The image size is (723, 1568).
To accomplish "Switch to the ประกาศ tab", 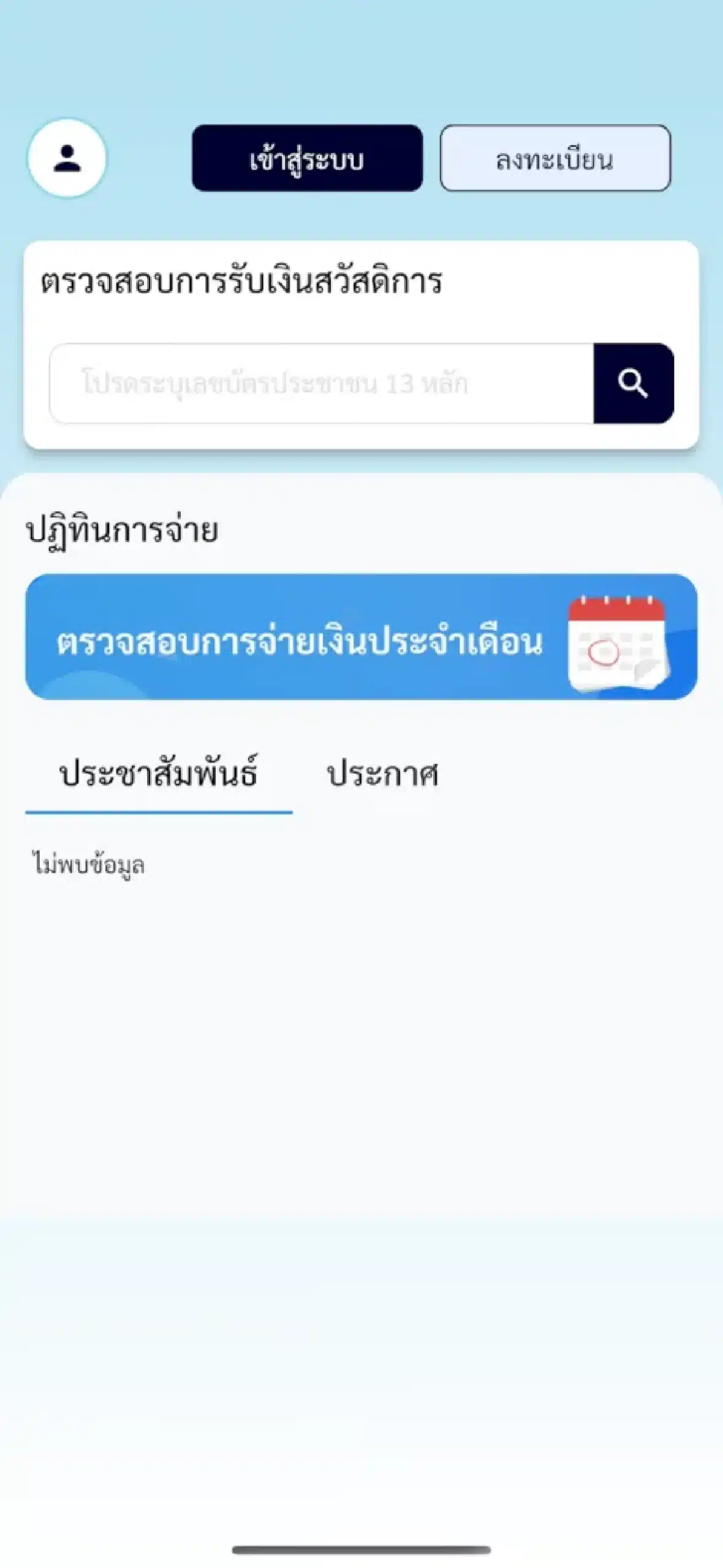I will point(384,775).
